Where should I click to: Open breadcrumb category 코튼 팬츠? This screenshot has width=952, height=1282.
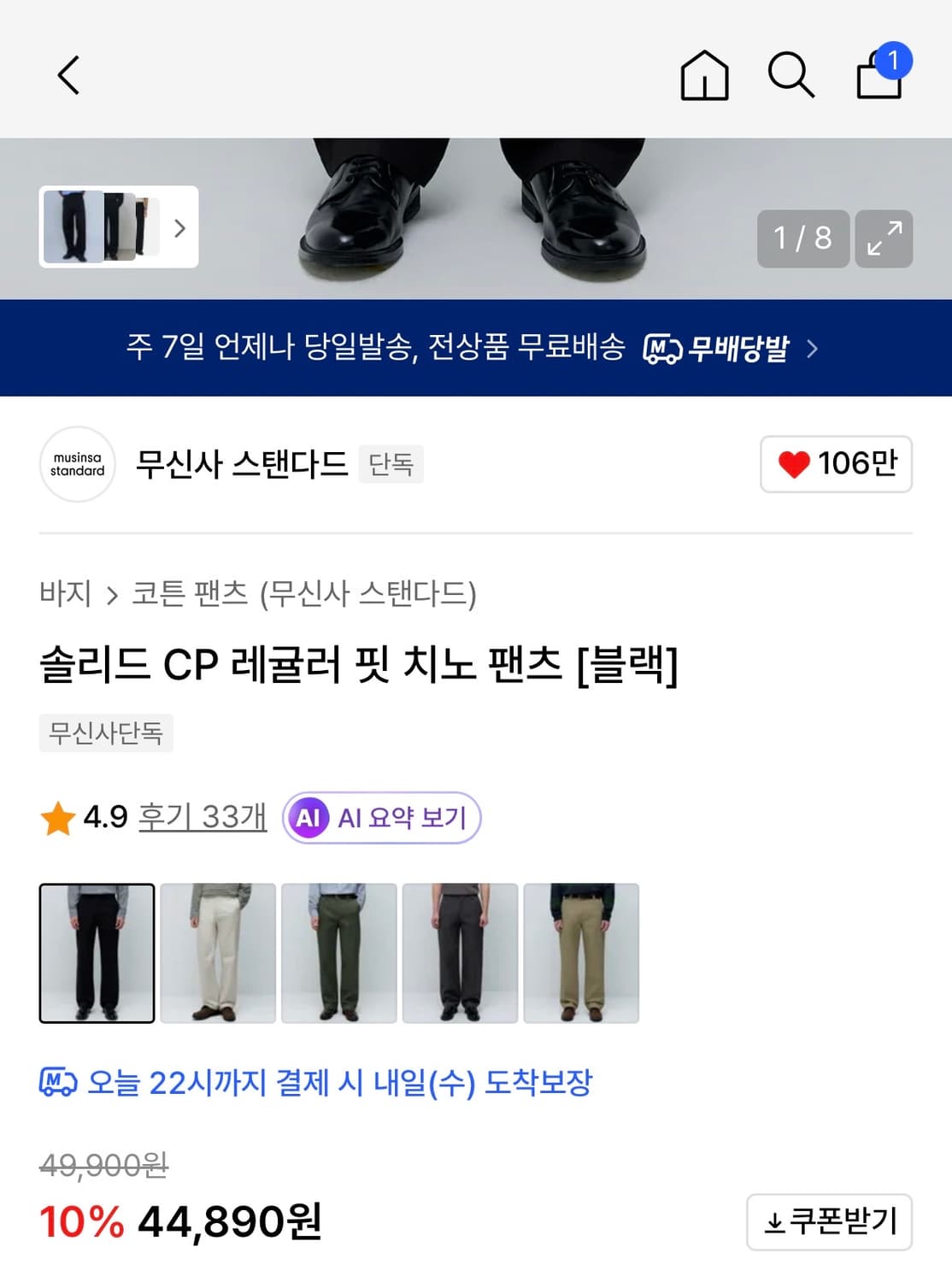click(190, 596)
